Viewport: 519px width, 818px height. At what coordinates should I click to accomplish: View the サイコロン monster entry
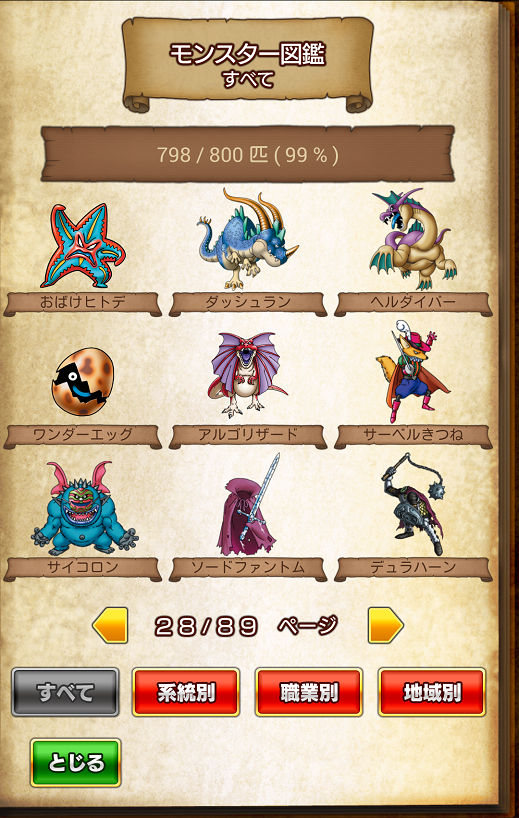(x=82, y=521)
